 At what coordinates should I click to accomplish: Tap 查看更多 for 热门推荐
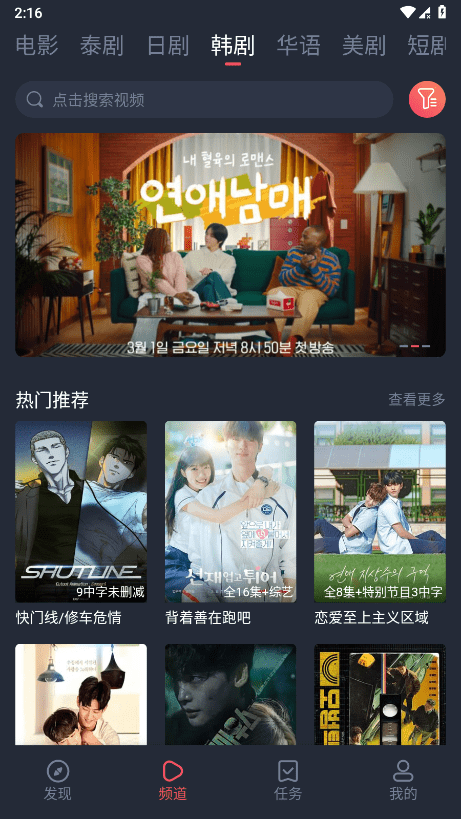(x=417, y=400)
